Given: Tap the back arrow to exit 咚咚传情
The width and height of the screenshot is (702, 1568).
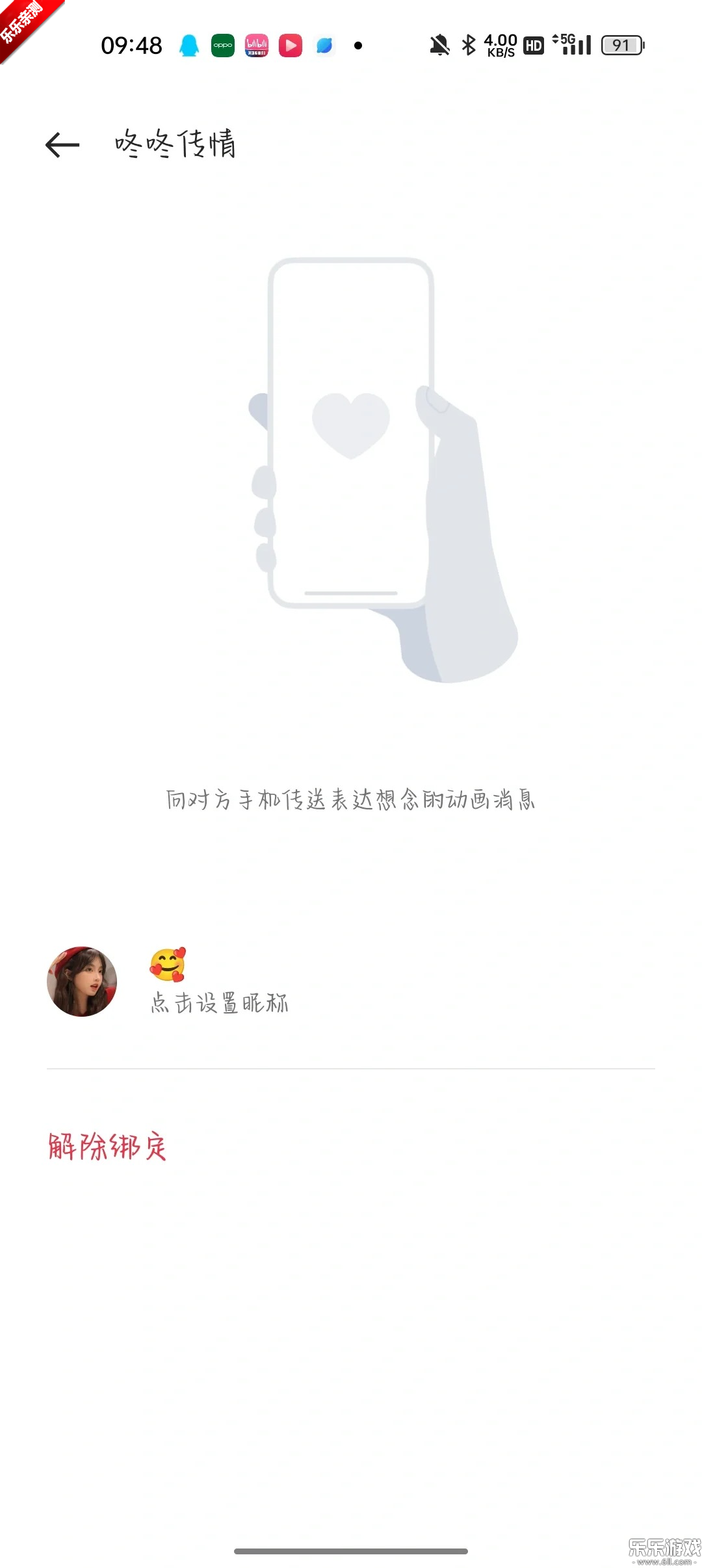Looking at the screenshot, I should point(62,144).
